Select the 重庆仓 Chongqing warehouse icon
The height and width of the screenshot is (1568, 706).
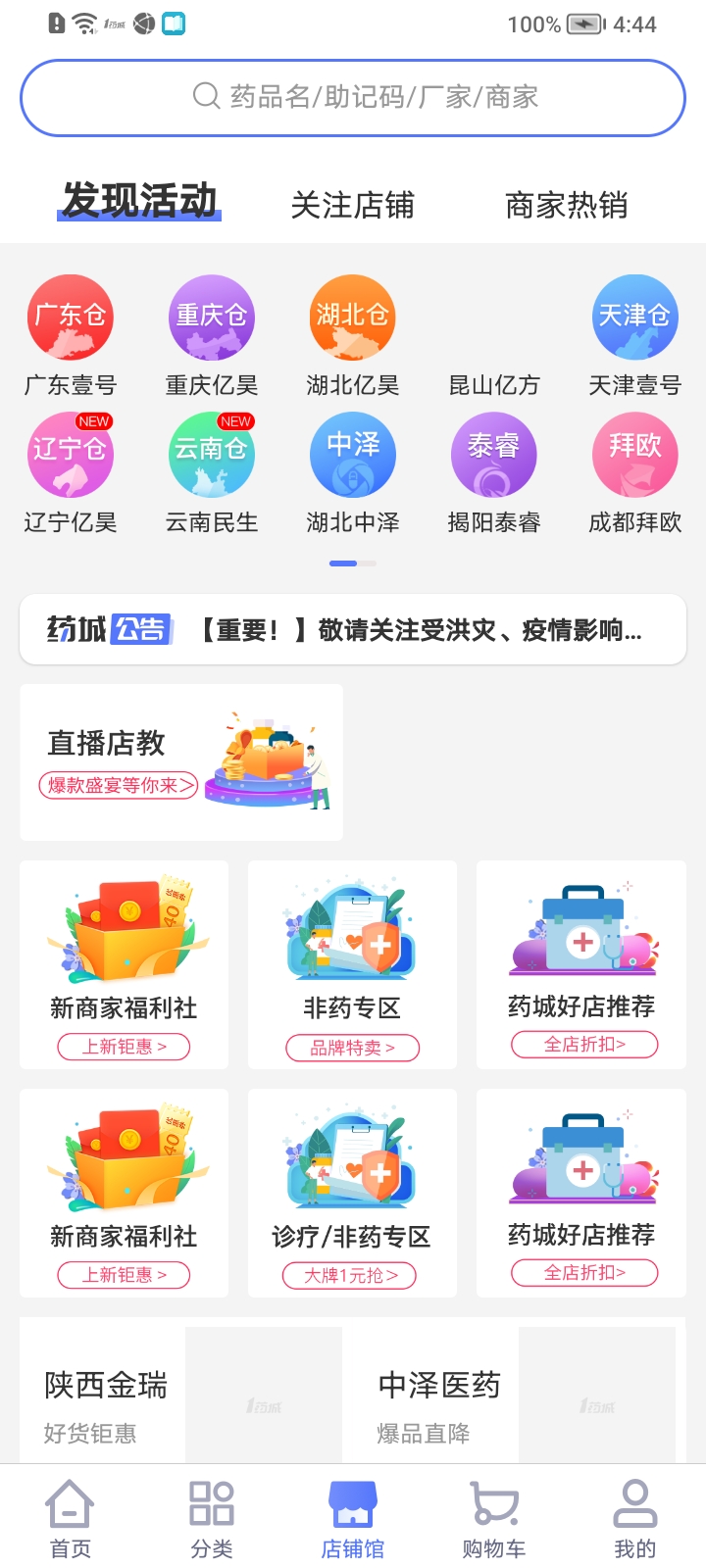(x=211, y=317)
